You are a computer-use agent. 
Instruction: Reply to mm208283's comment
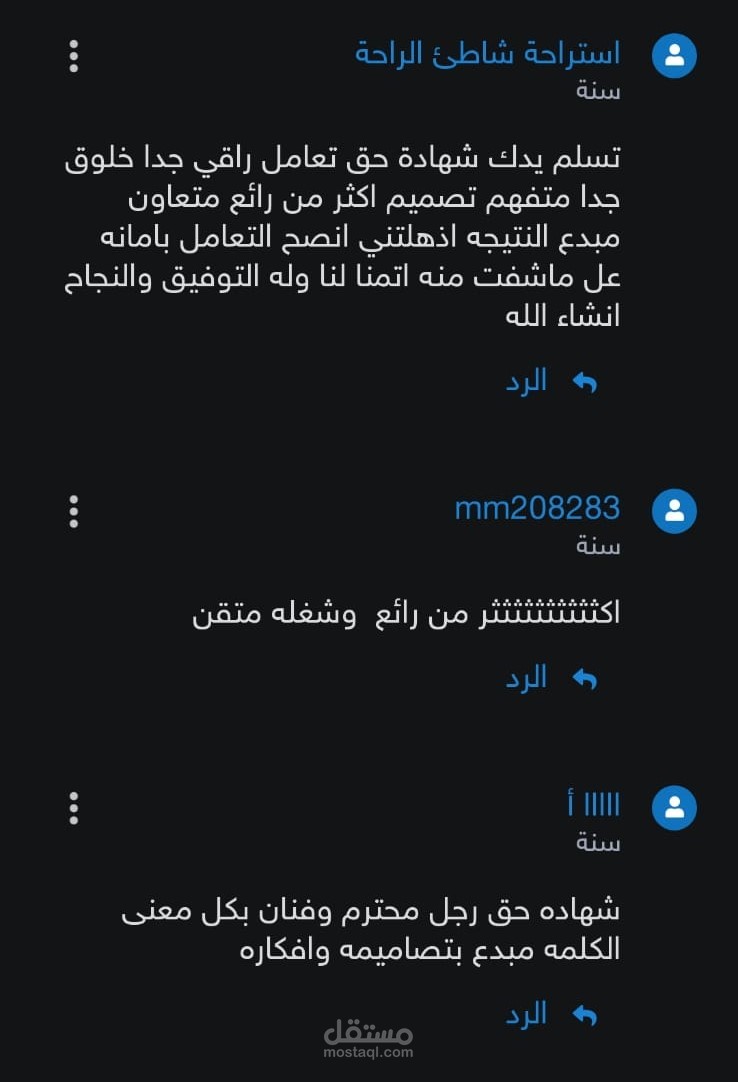[551, 678]
